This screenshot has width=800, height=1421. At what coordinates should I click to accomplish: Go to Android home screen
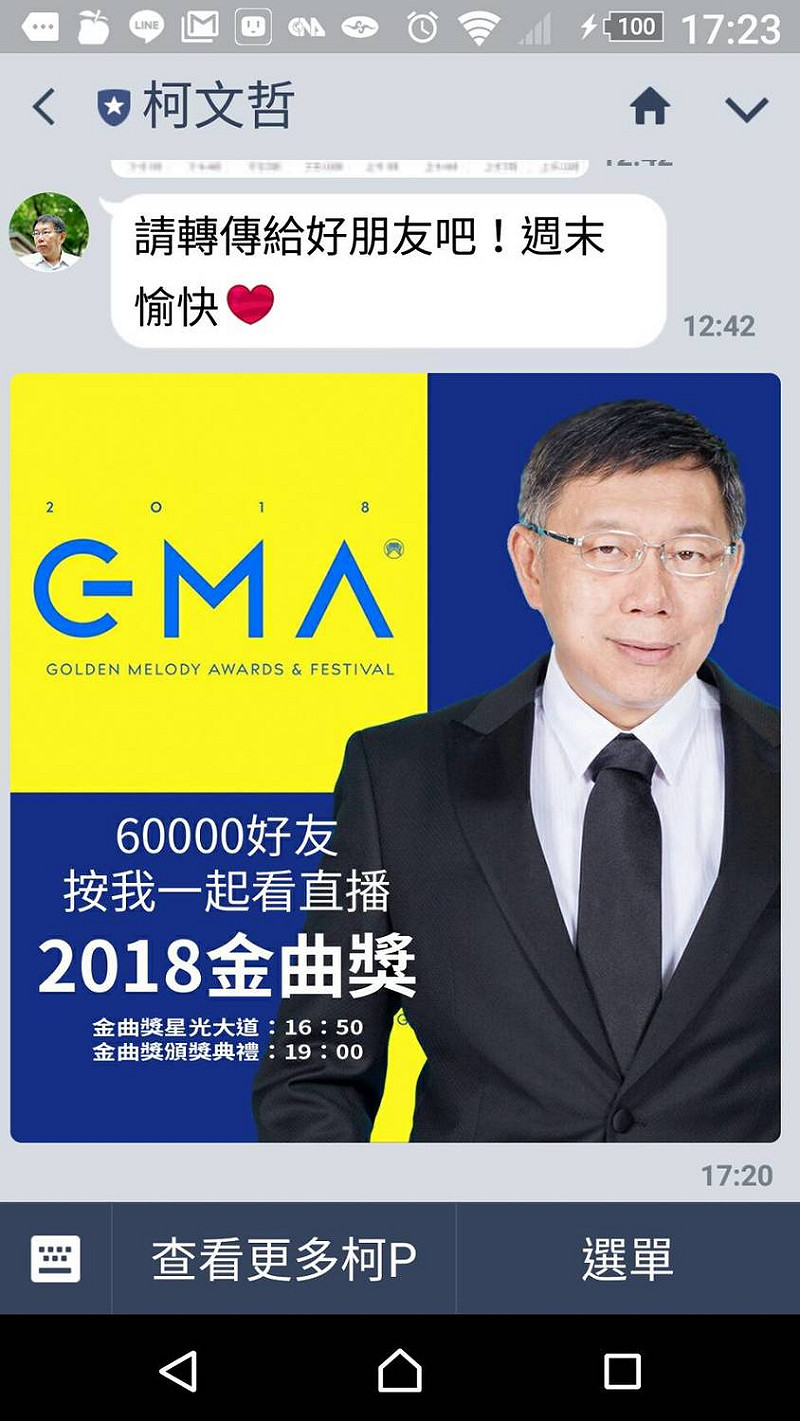(x=400, y=1370)
